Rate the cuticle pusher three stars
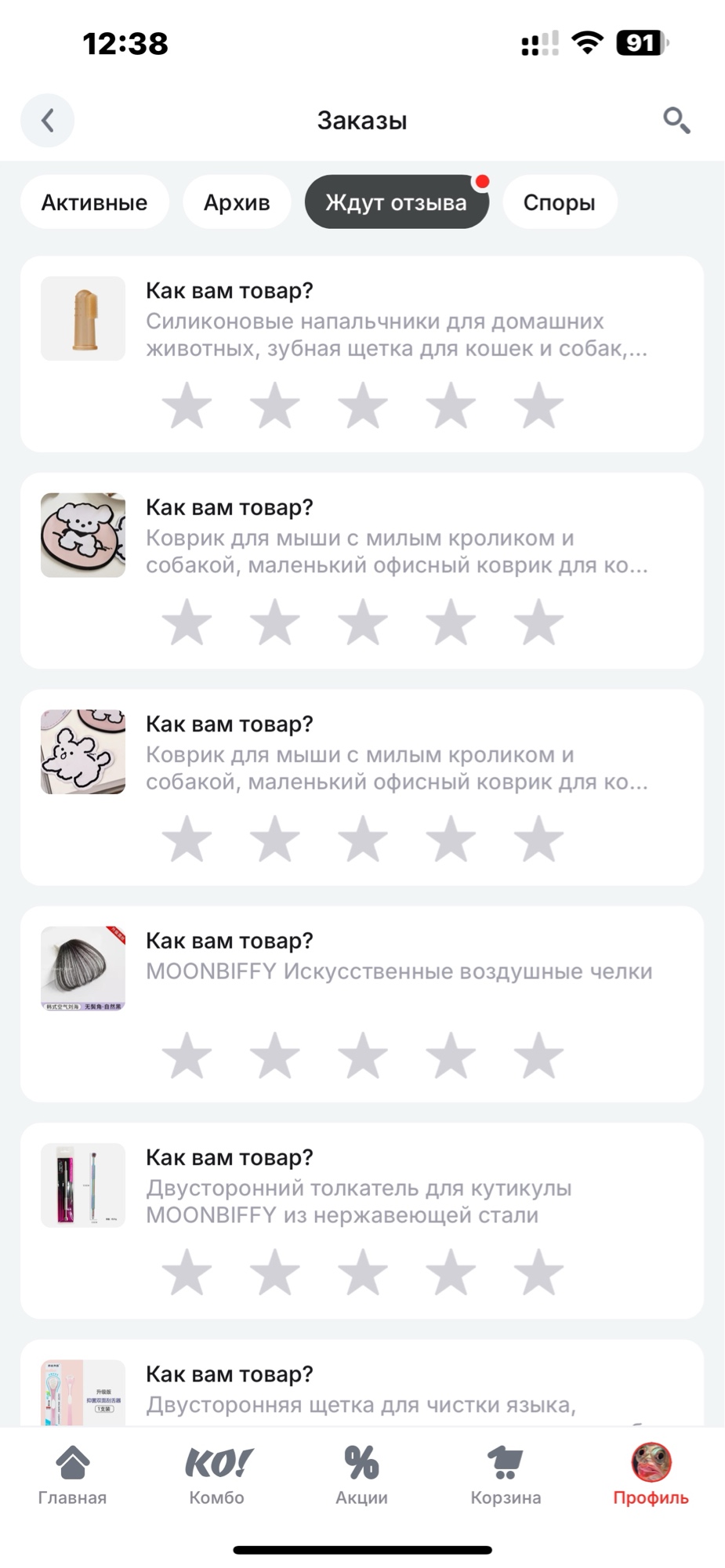This screenshot has height=1568, width=725. [x=363, y=1272]
